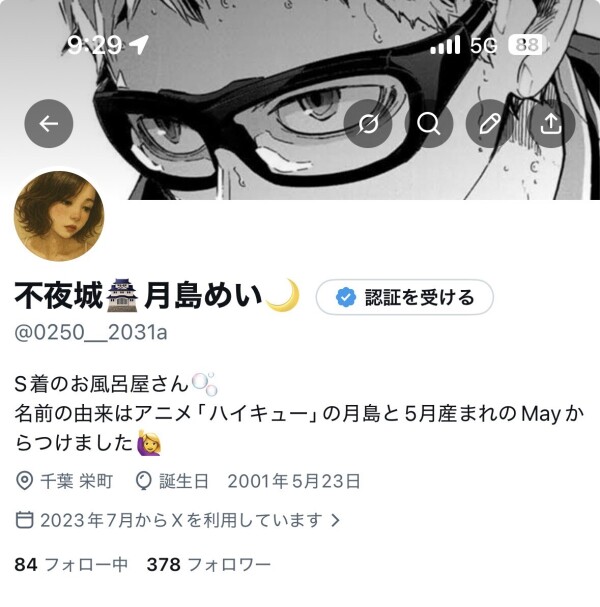The width and height of the screenshot is (600, 607).
Task: Open the profile avatar photo
Action: click(x=58, y=216)
